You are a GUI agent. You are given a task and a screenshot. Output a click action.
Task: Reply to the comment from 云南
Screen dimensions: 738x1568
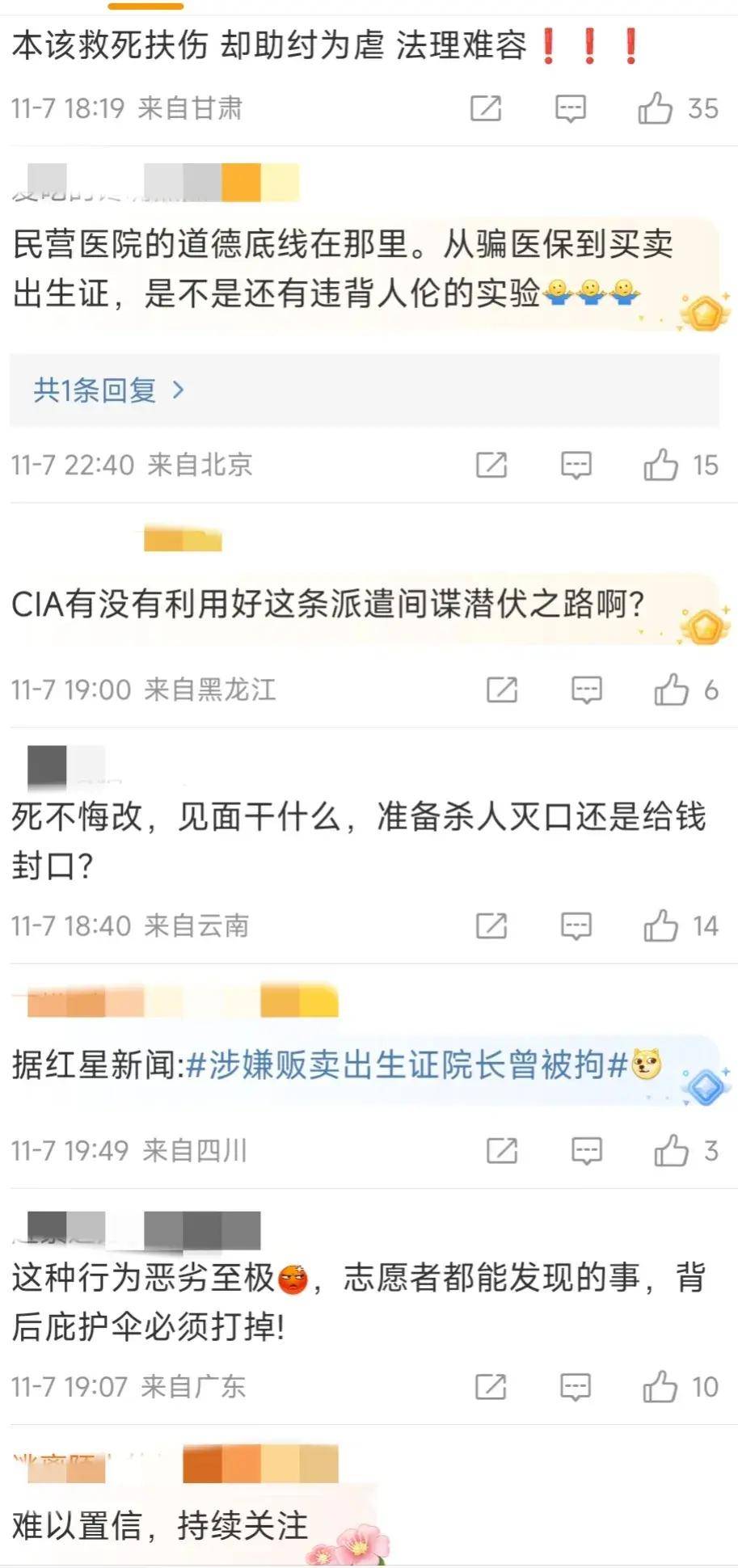[576, 926]
